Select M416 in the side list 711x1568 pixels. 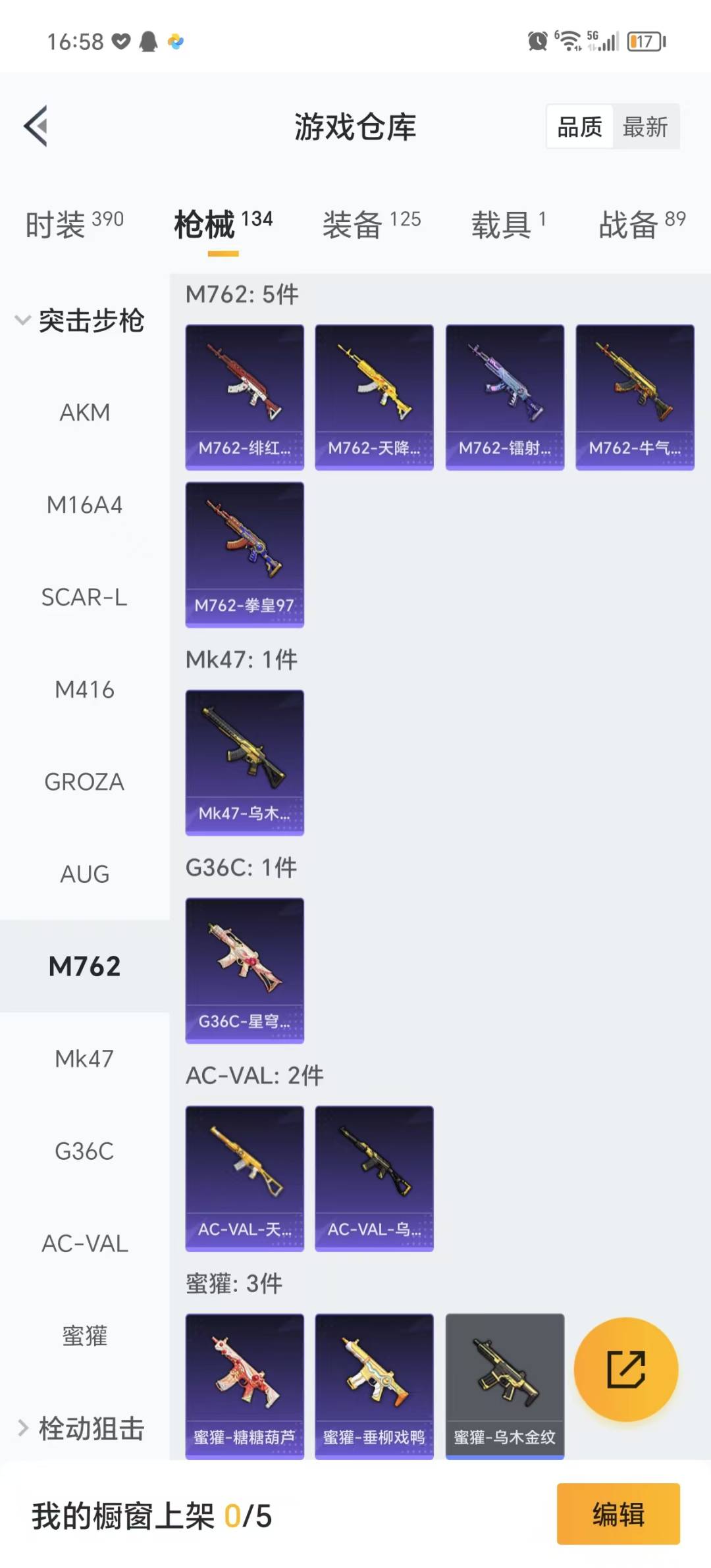pos(85,690)
